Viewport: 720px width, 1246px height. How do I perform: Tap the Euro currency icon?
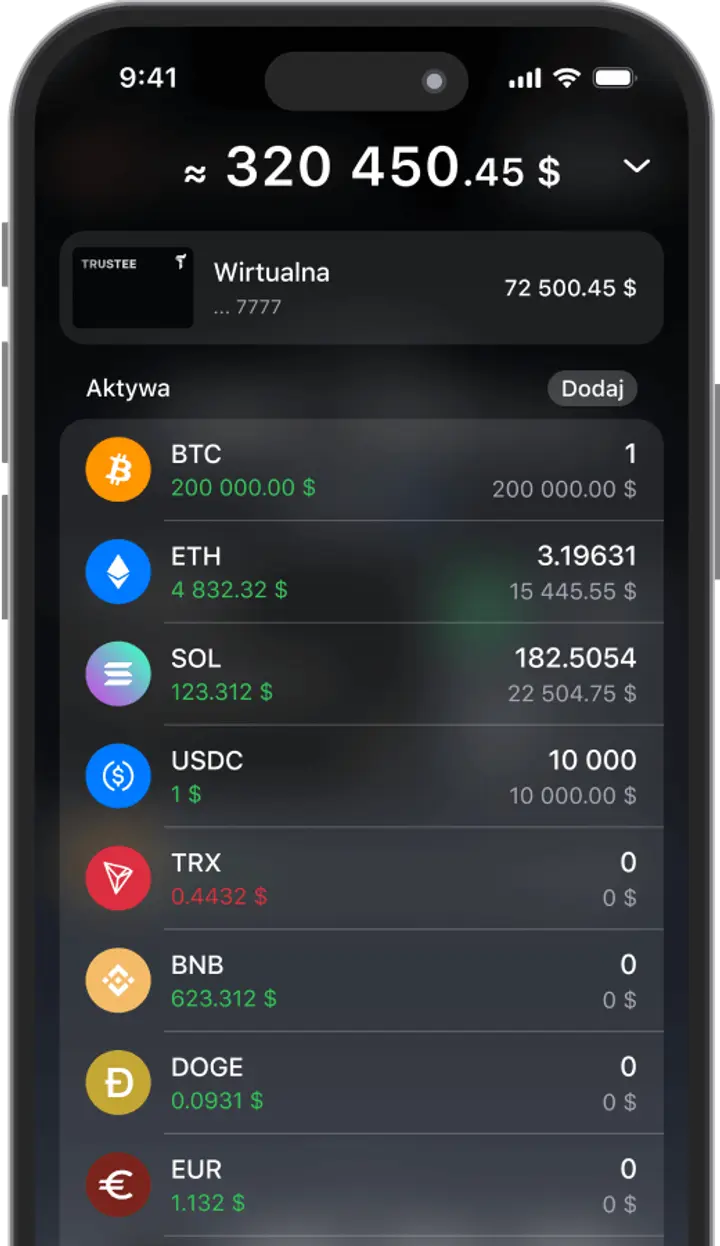click(x=118, y=1185)
